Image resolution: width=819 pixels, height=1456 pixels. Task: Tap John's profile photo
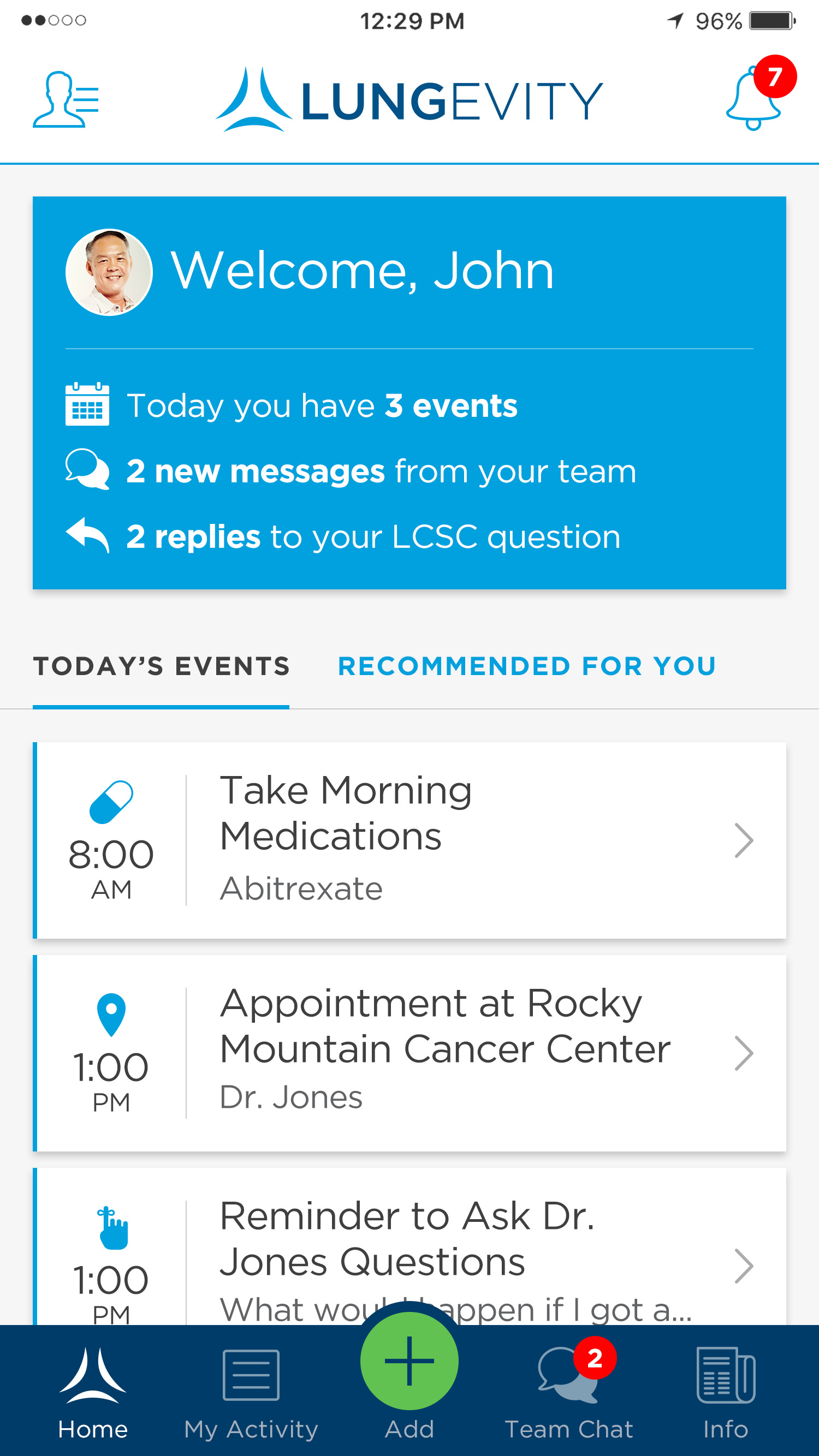tap(109, 272)
